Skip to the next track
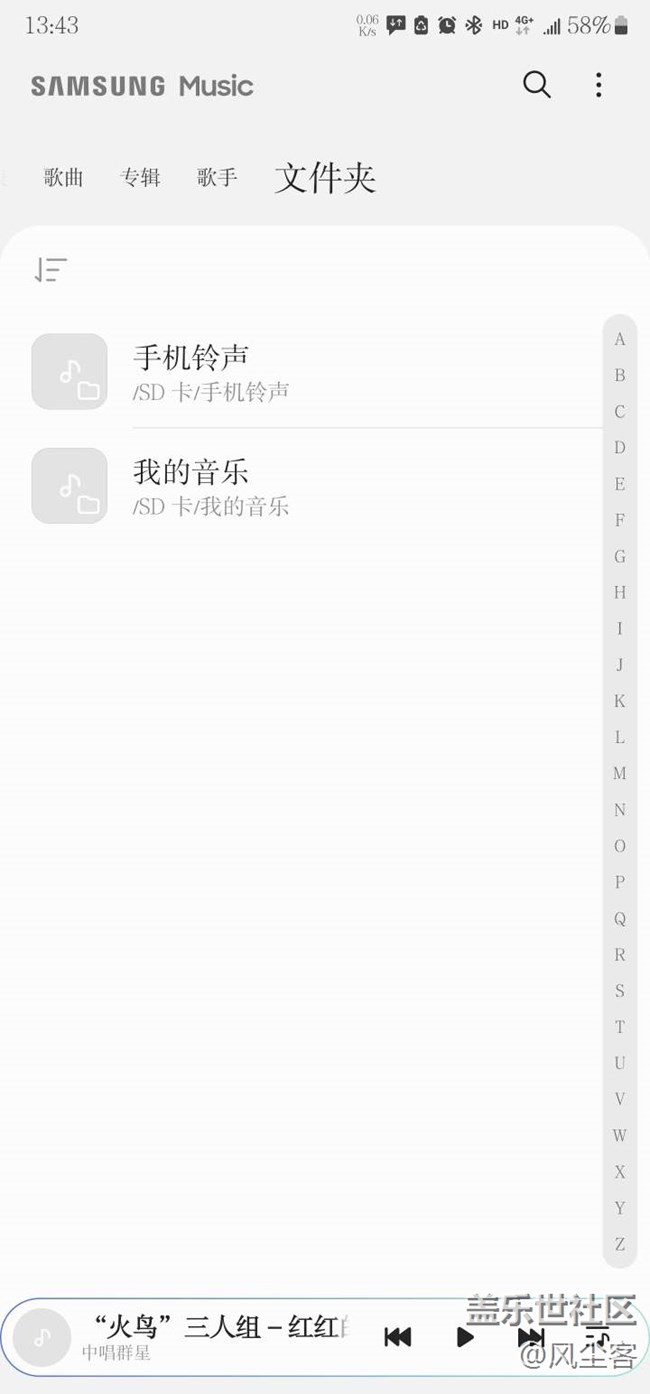Screen dimensions: 650x1394 coord(531,1337)
